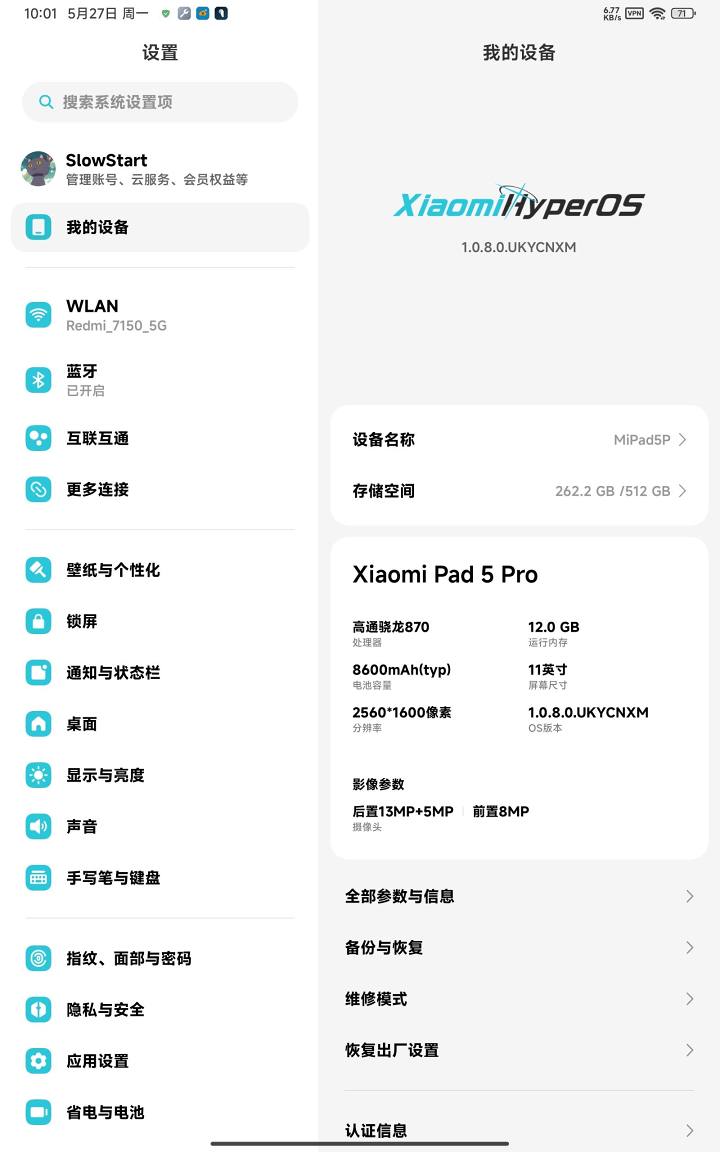720x1152 pixels.
Task: Open WLAN settings
Action: pos(160,315)
